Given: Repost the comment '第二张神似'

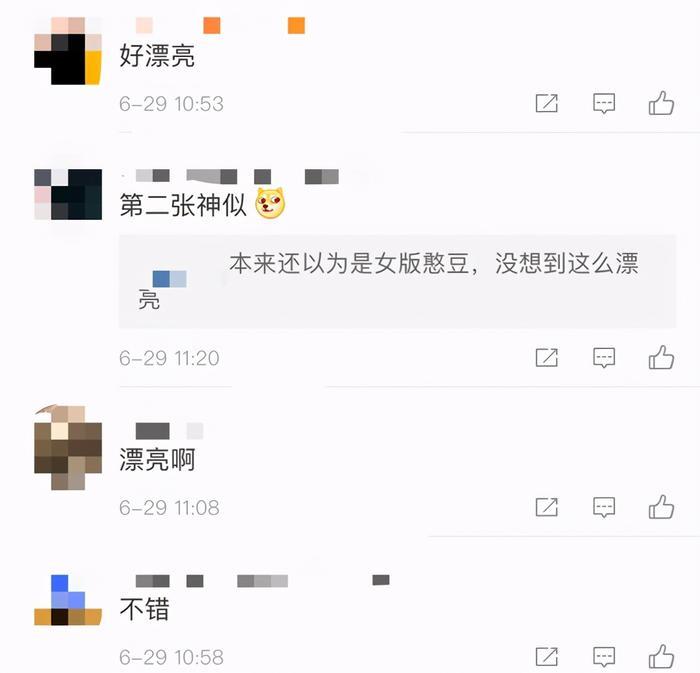Looking at the screenshot, I should click(x=547, y=357).
